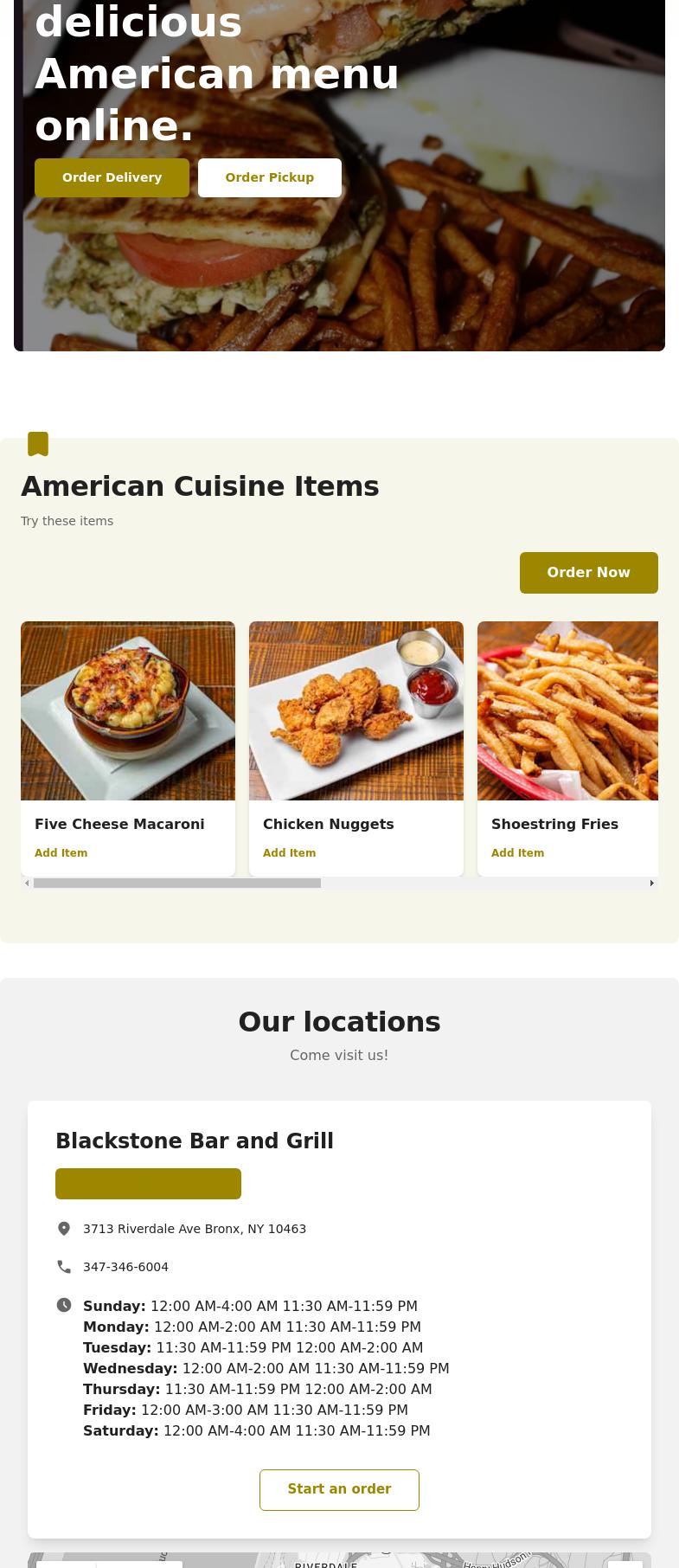Add Chicken Nuggets to the order
Viewport: 679px width, 1568px height.
coord(289,853)
